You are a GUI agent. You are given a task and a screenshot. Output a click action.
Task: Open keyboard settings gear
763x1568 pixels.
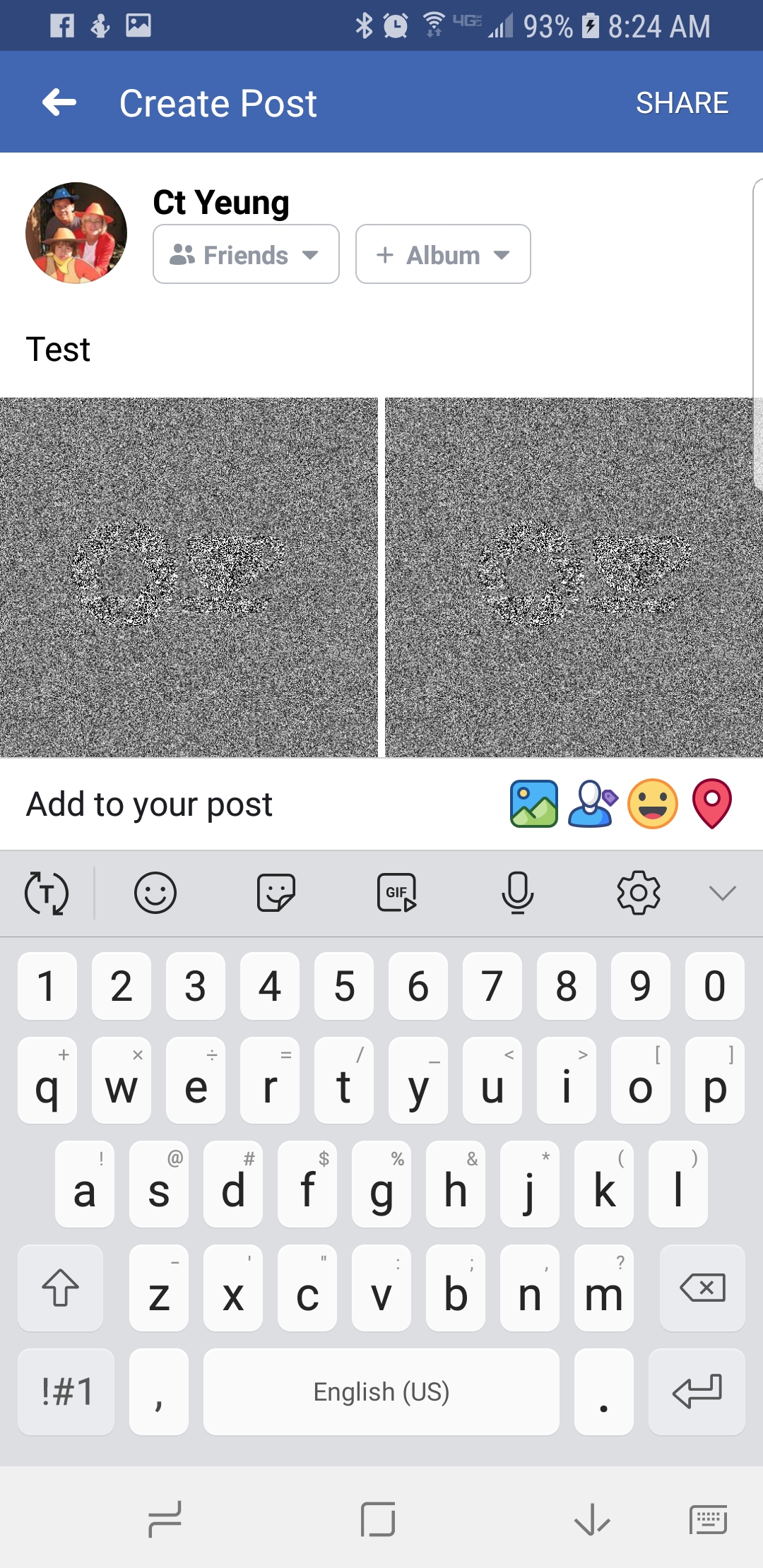(x=639, y=893)
